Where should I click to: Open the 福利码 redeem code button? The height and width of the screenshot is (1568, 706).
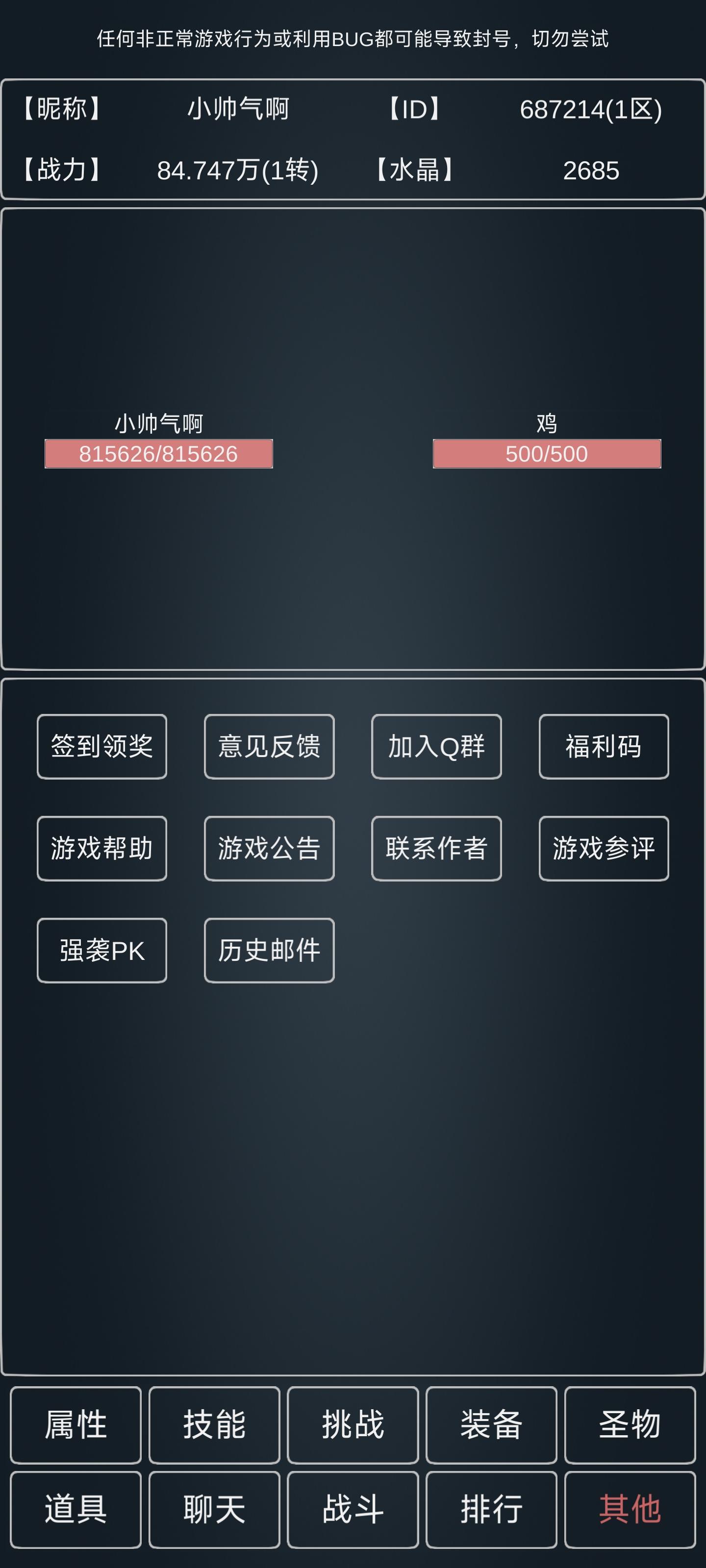(x=604, y=746)
